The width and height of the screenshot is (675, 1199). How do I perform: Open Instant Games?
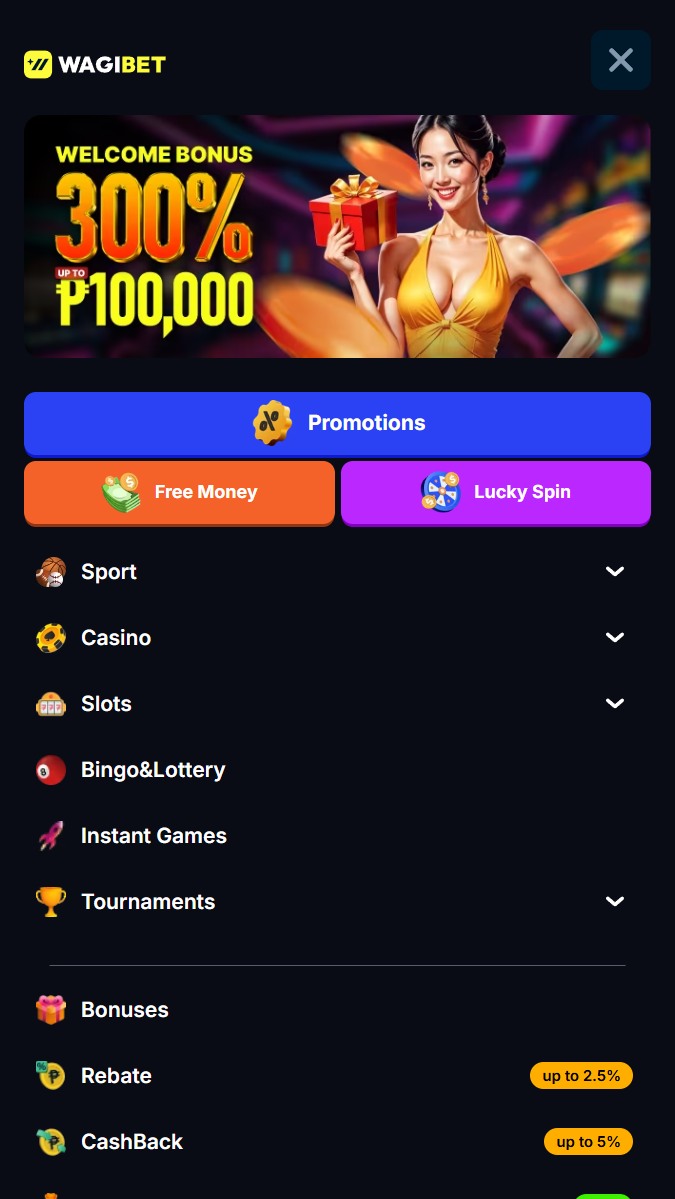[153, 836]
